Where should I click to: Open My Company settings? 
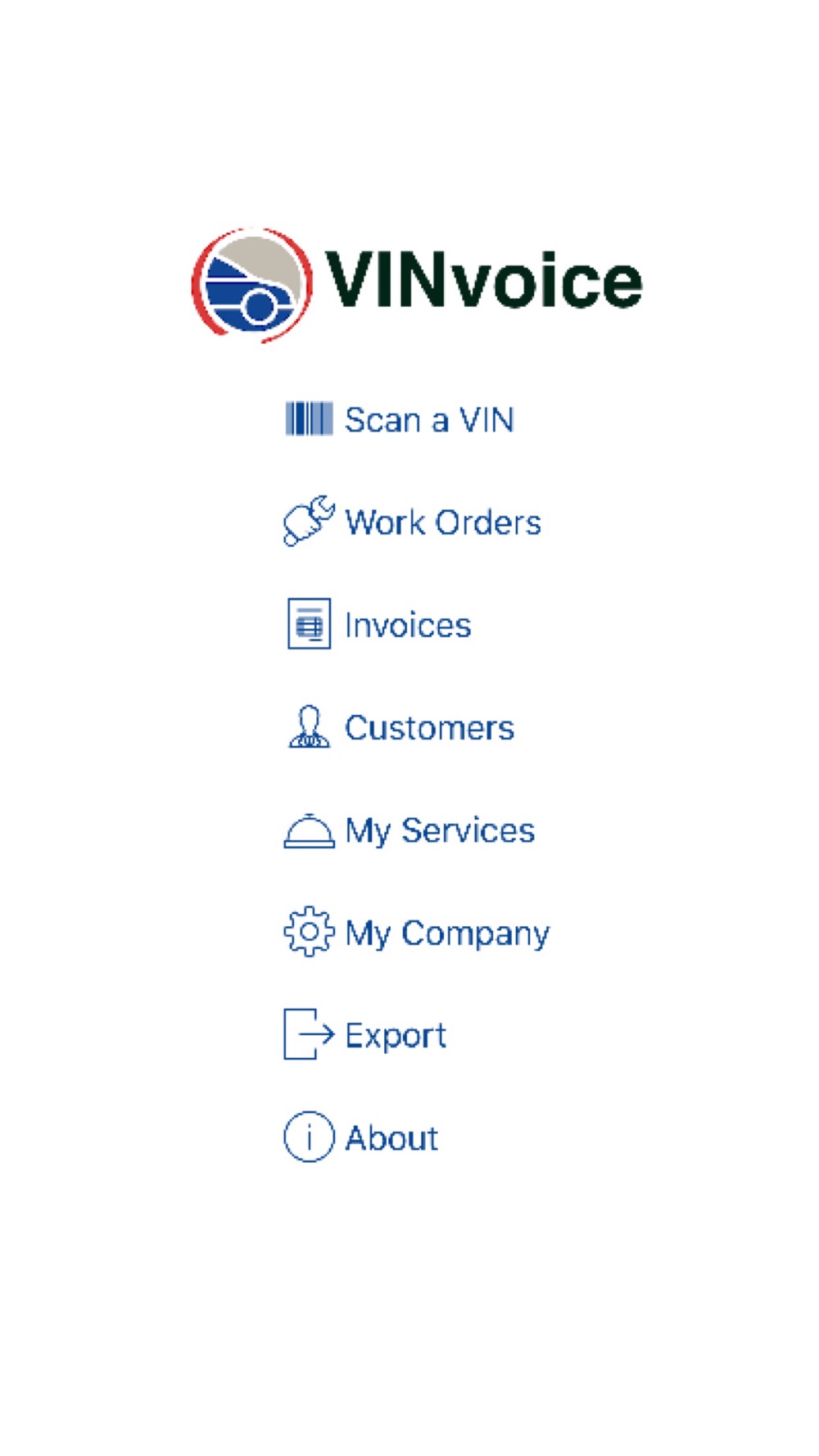tap(416, 933)
